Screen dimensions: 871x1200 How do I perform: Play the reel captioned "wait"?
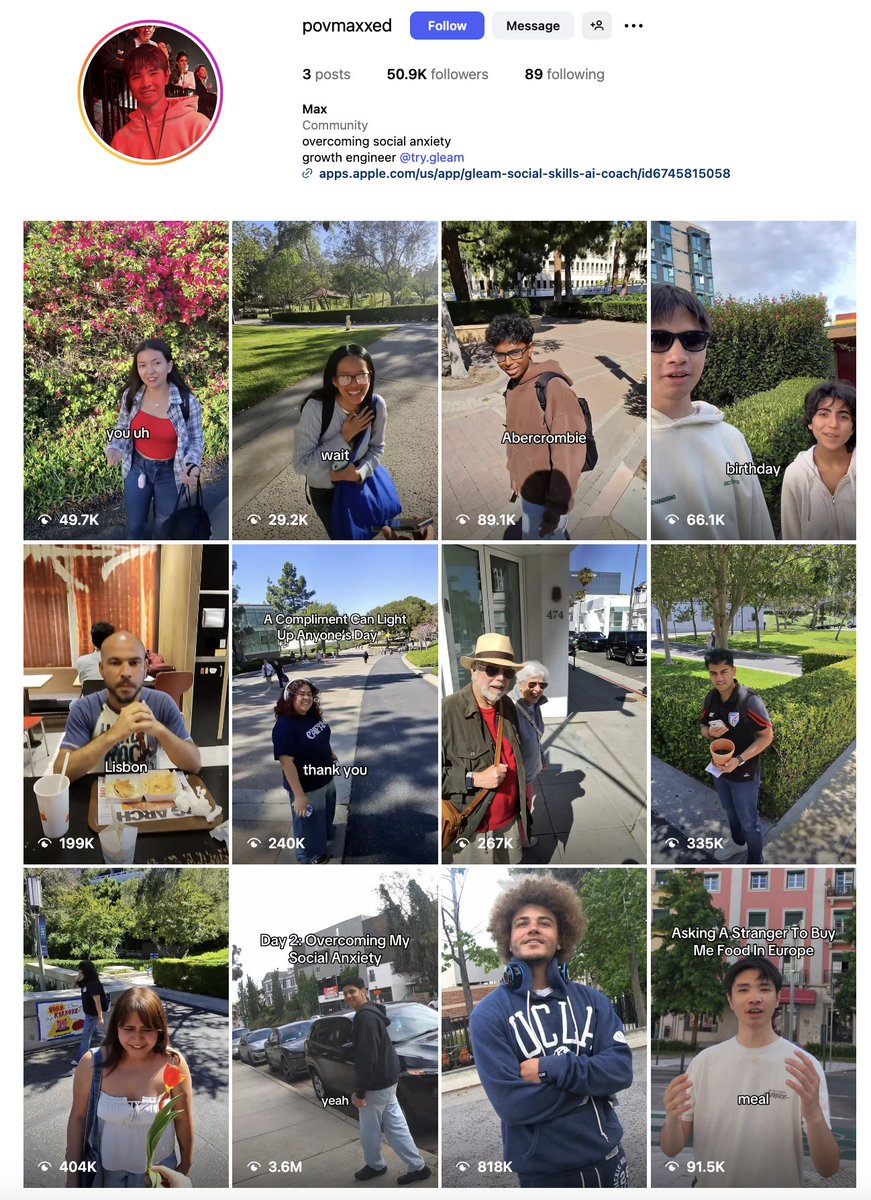pyautogui.click(x=334, y=380)
